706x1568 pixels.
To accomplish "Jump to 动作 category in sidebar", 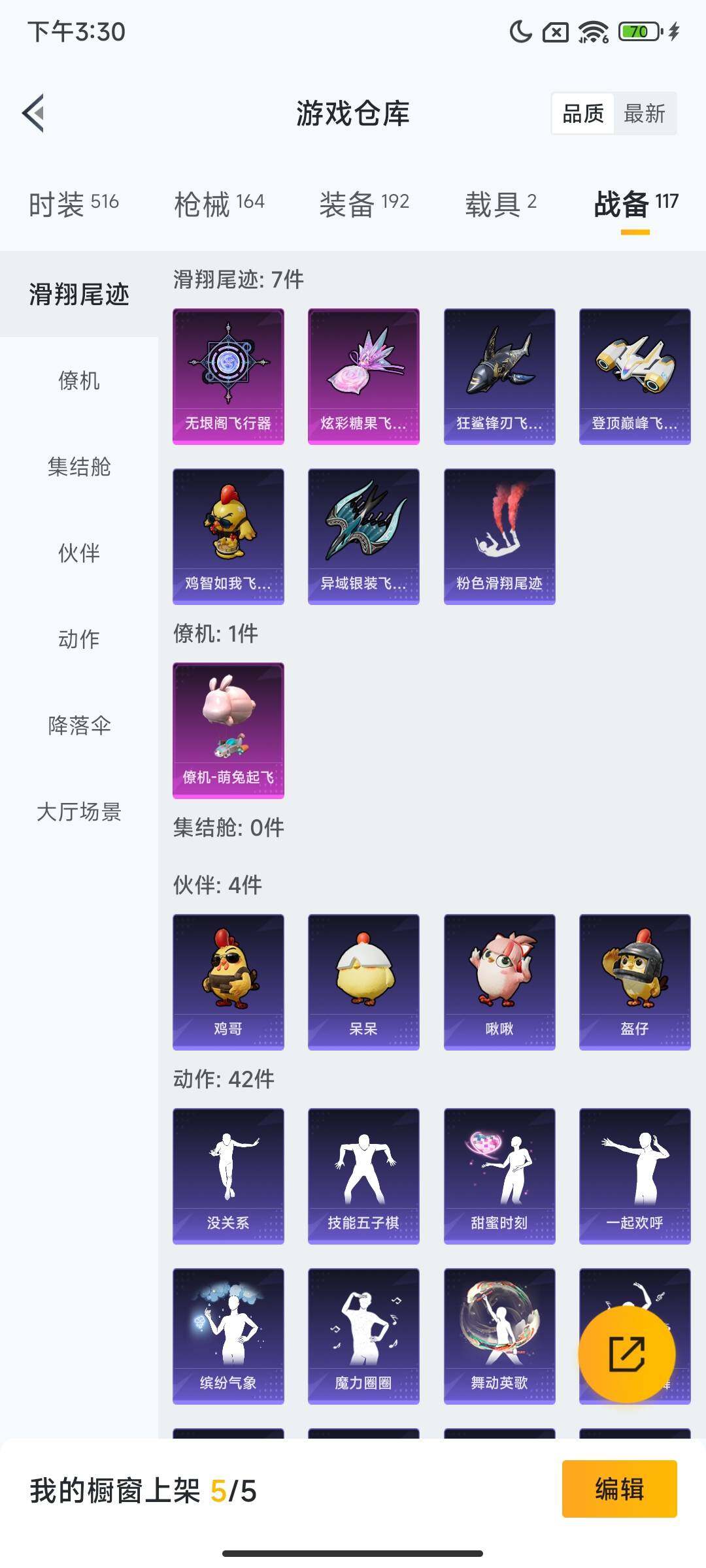I will 79,639.
